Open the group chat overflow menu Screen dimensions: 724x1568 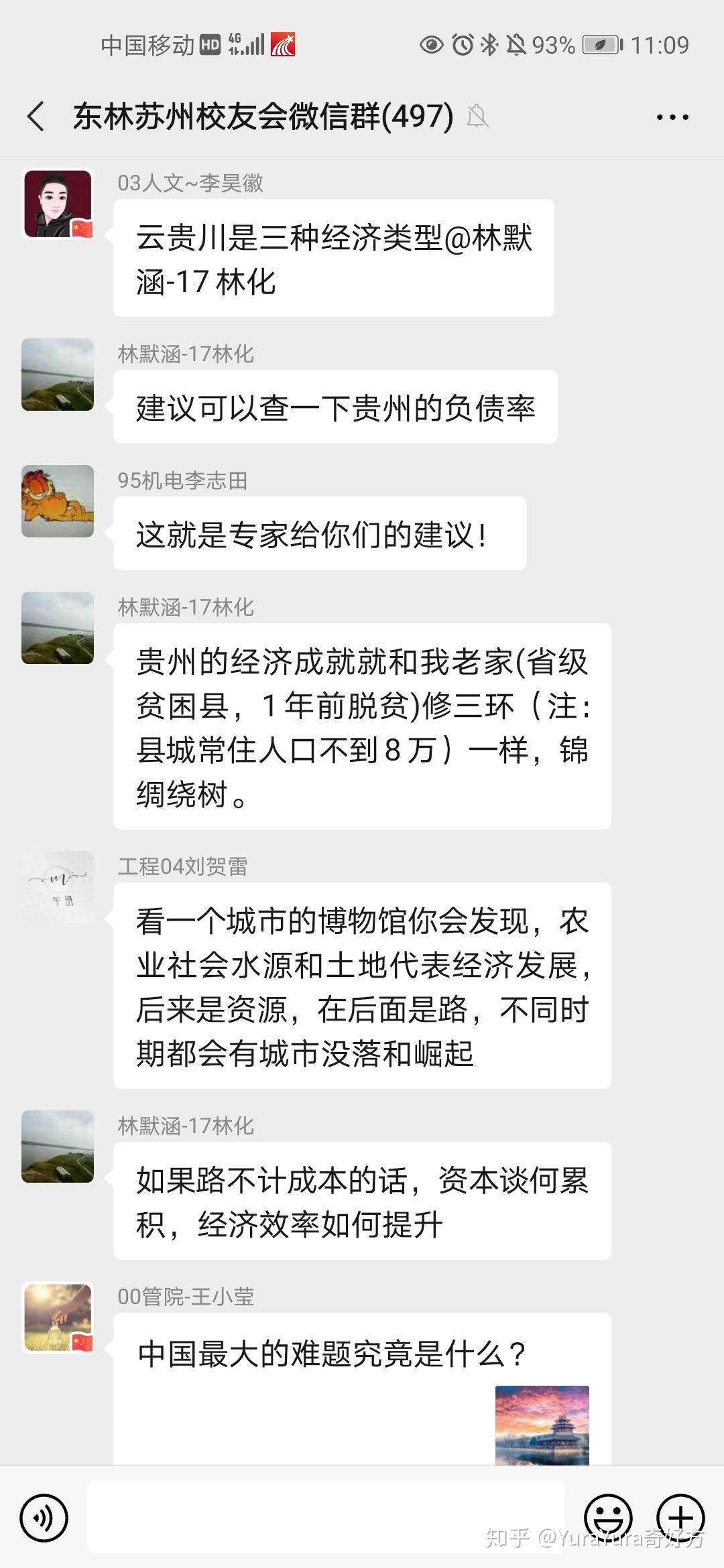672,117
